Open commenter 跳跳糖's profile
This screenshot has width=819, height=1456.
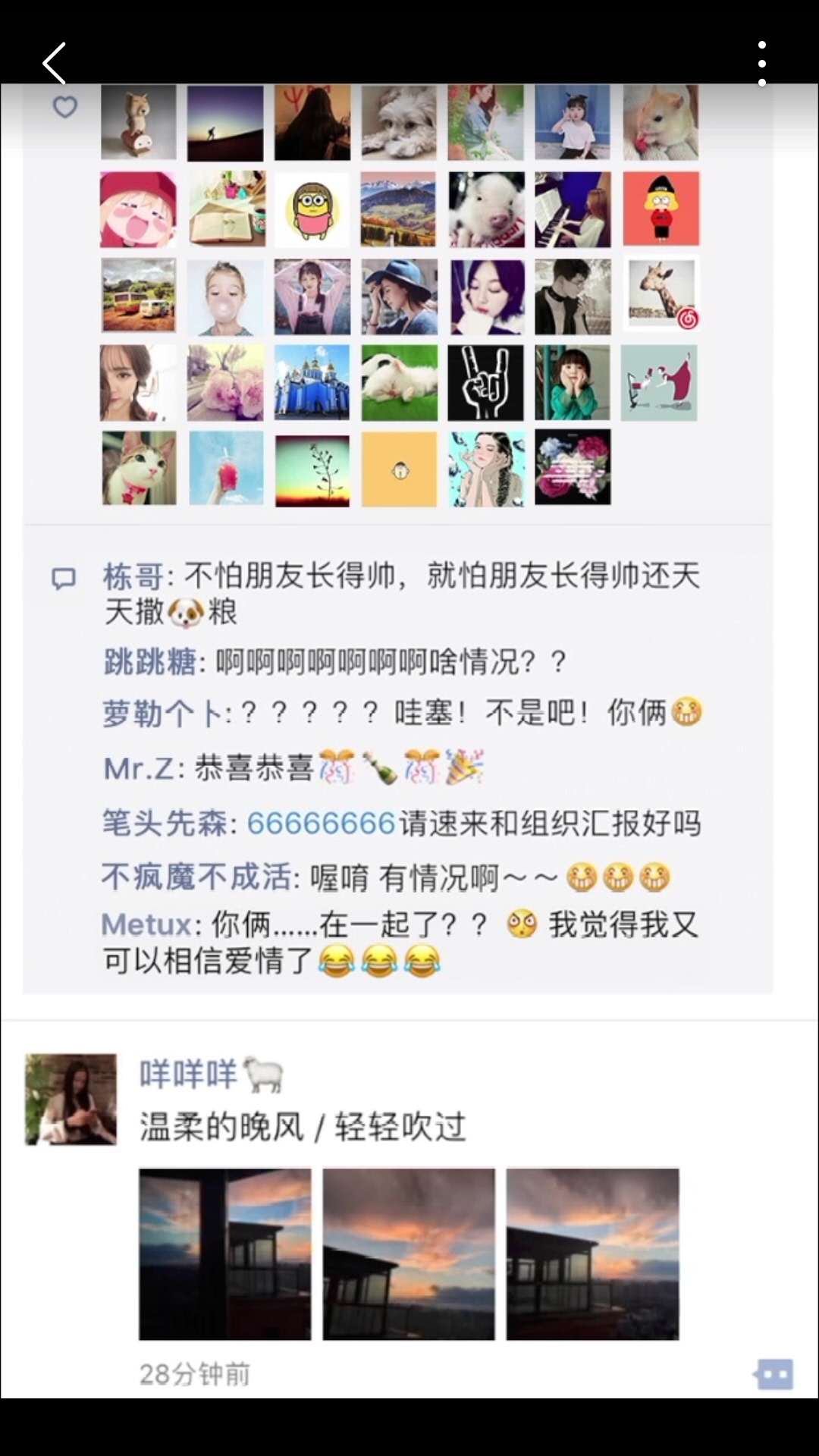149,662
